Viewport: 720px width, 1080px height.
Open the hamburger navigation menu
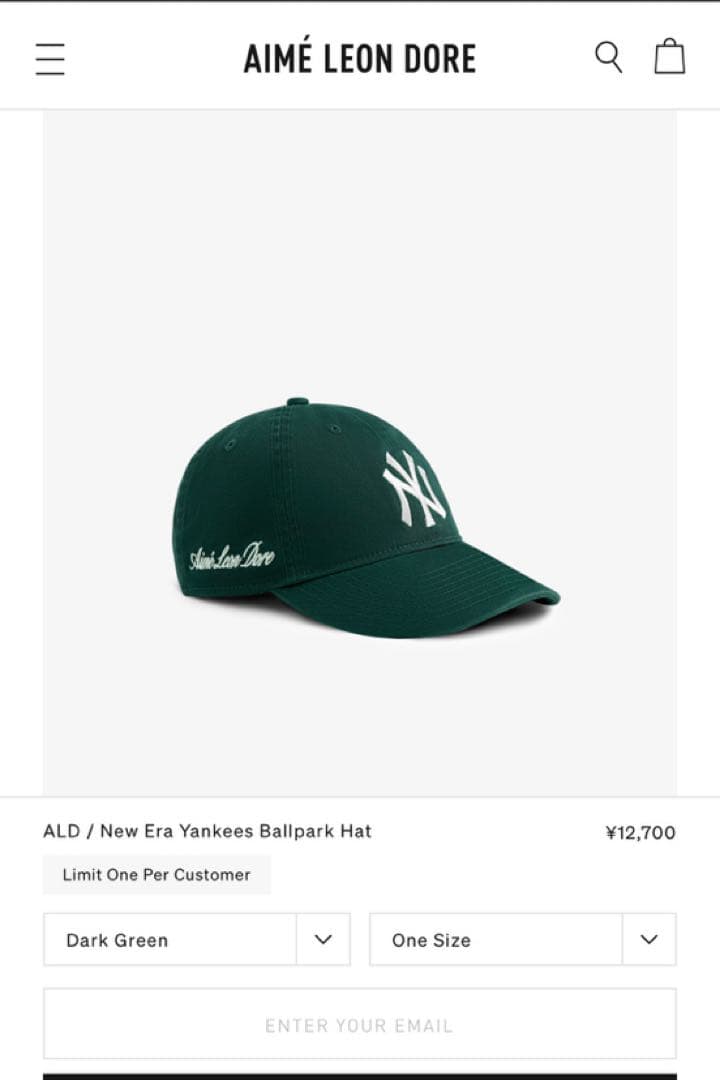[50, 59]
